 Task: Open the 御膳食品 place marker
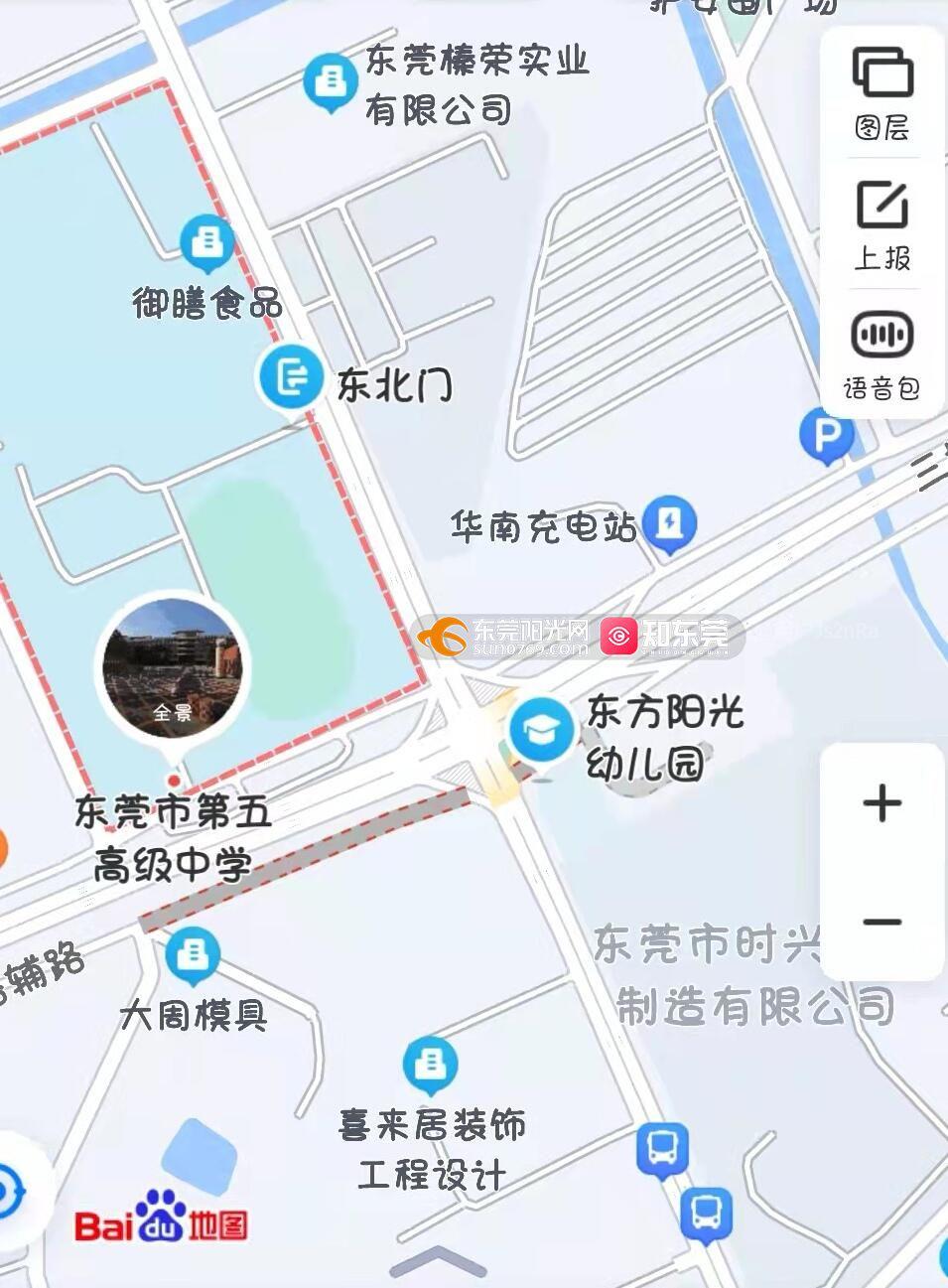click(207, 241)
